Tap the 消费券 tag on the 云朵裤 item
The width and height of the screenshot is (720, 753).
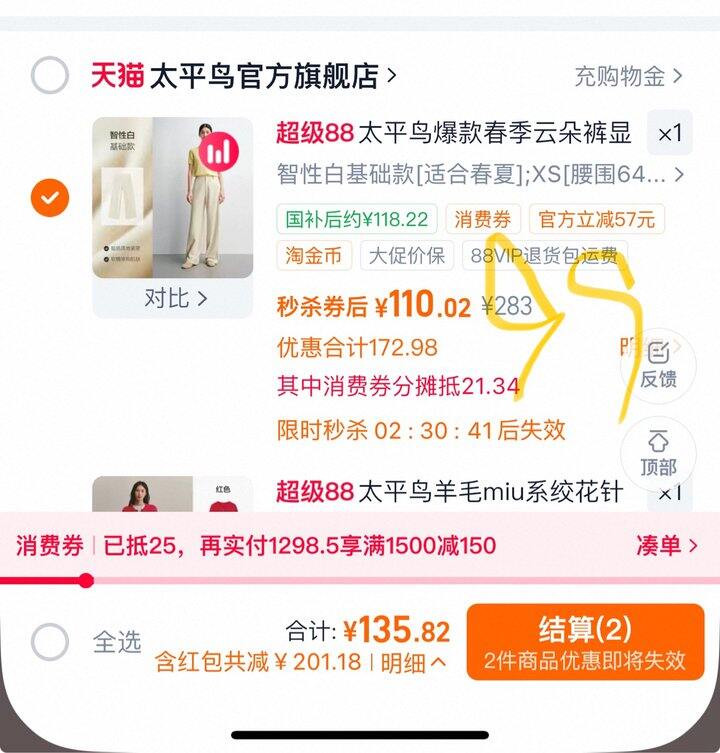(483, 219)
